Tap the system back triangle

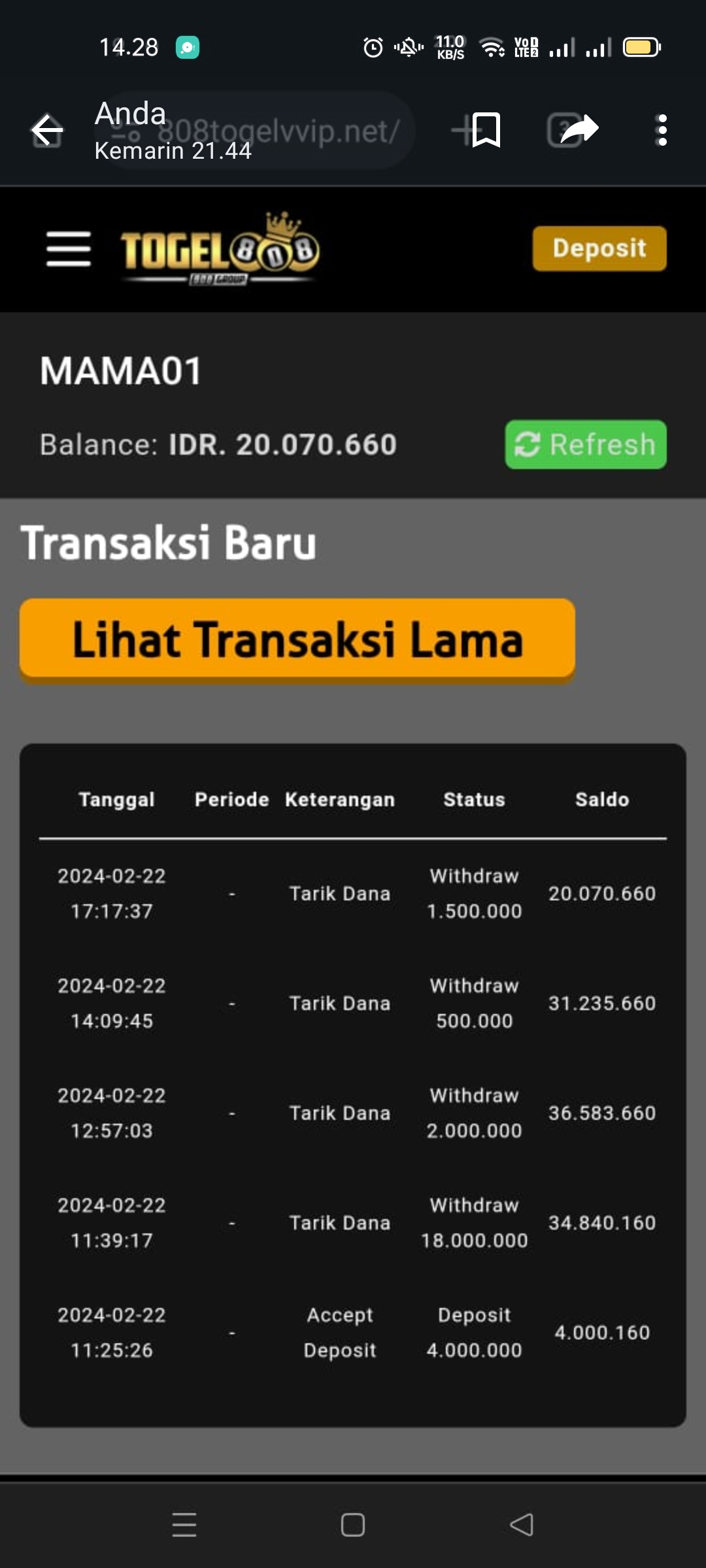click(522, 1525)
